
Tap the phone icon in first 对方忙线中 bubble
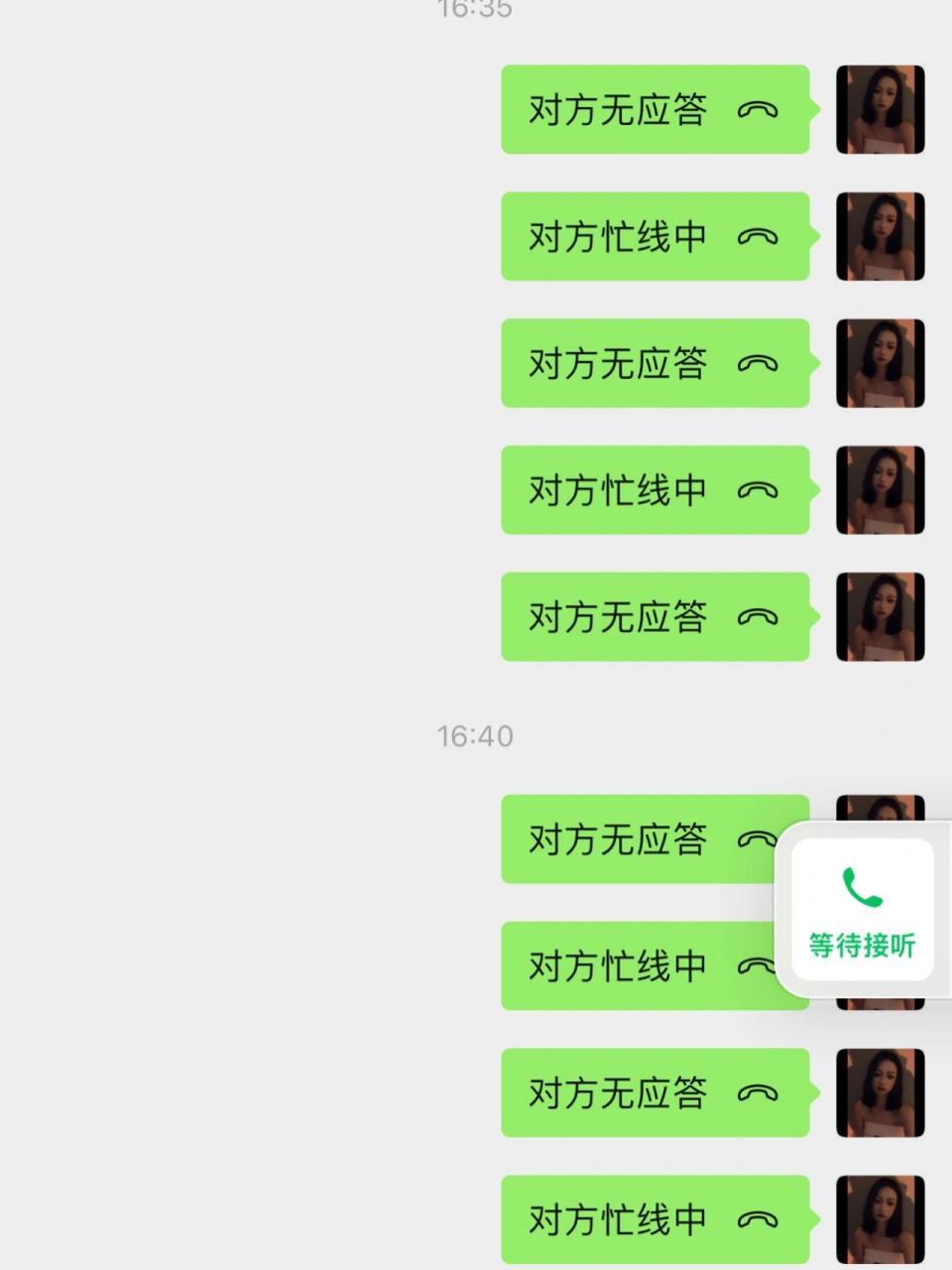click(759, 237)
